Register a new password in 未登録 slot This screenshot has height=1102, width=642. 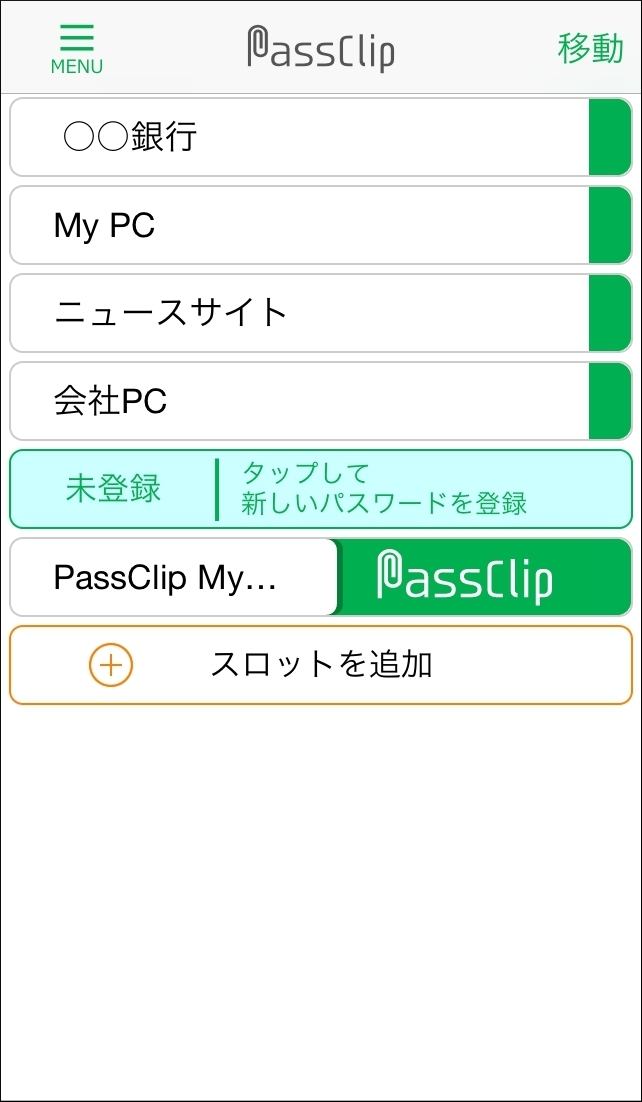point(321,489)
